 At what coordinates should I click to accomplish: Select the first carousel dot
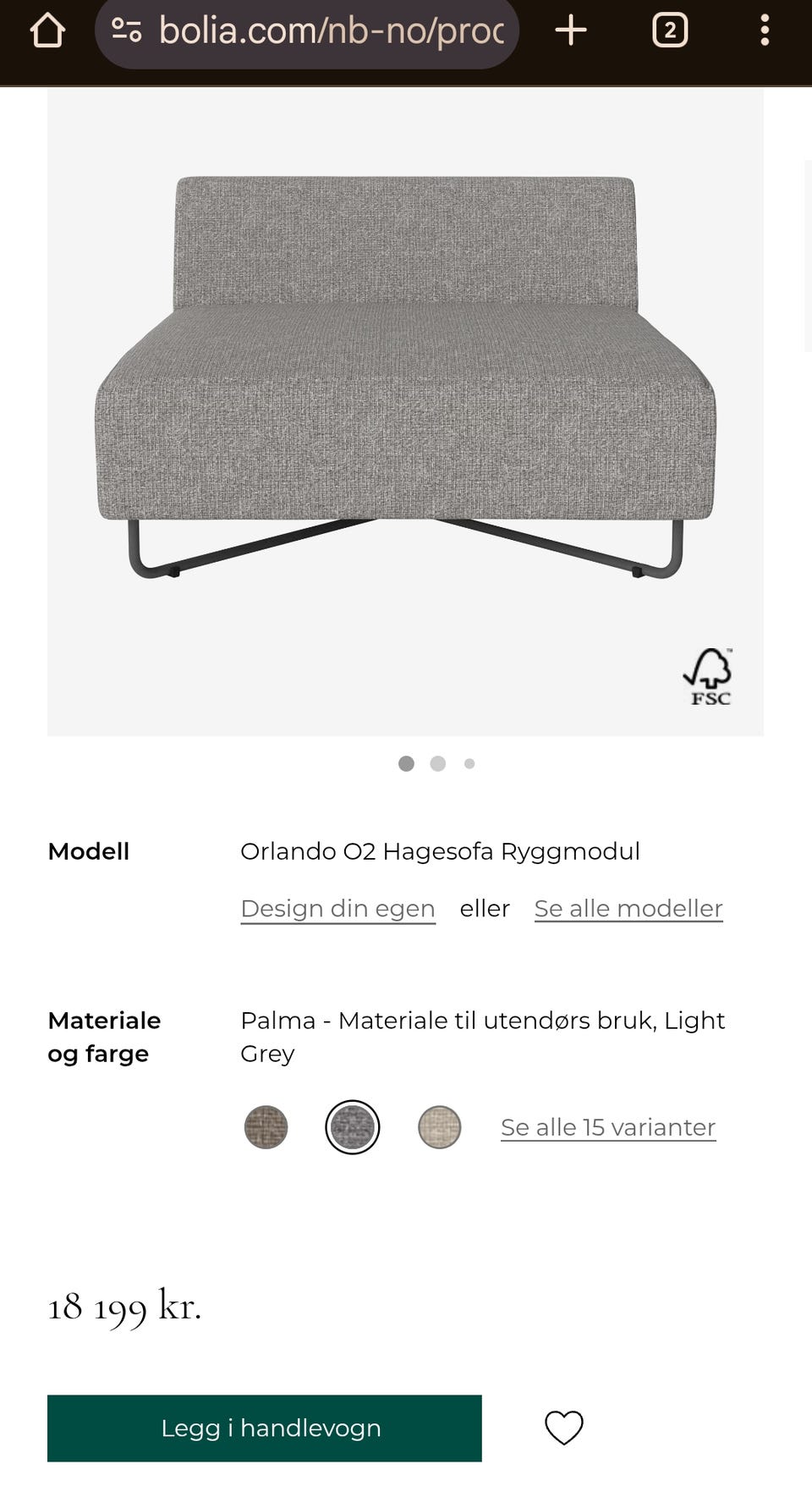coord(407,763)
